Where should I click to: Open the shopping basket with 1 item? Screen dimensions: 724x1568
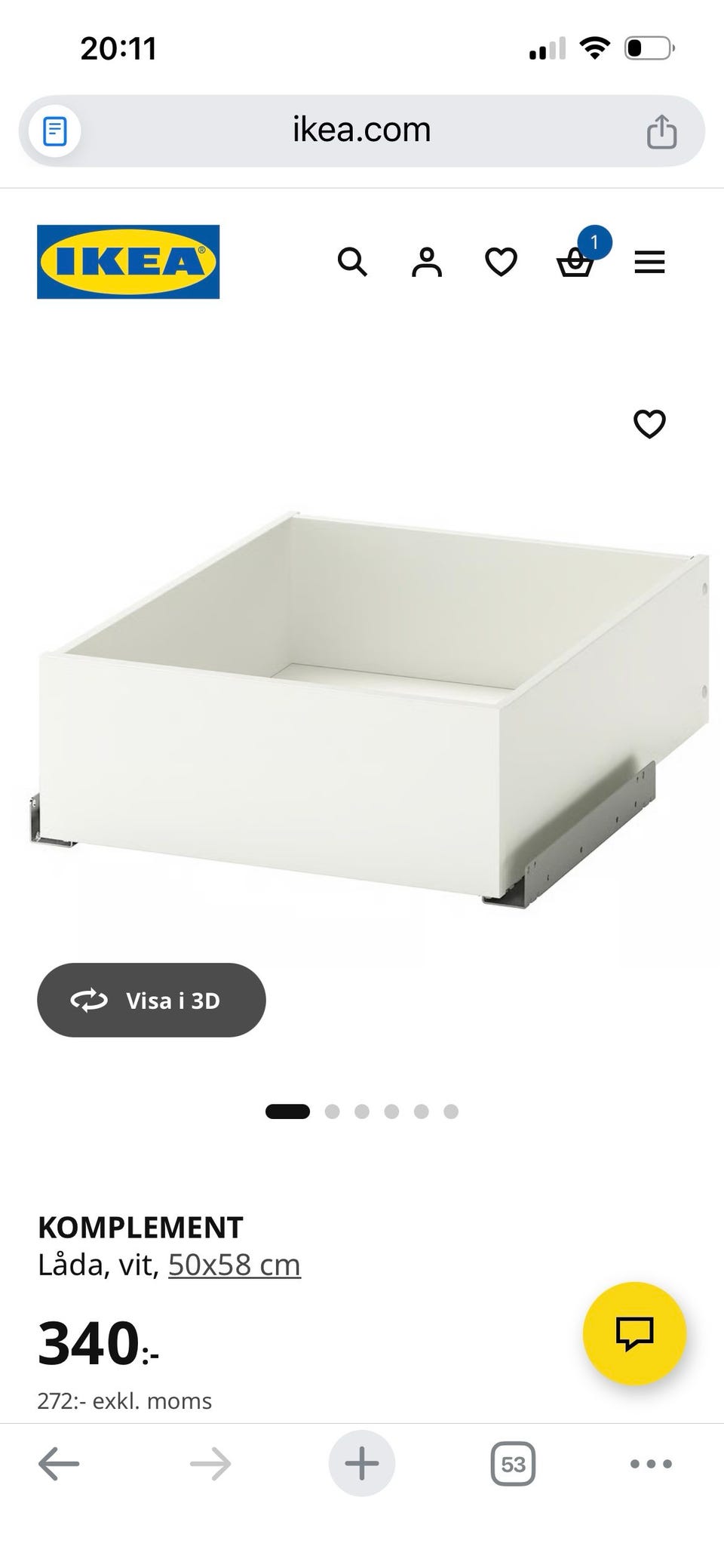[x=576, y=263]
